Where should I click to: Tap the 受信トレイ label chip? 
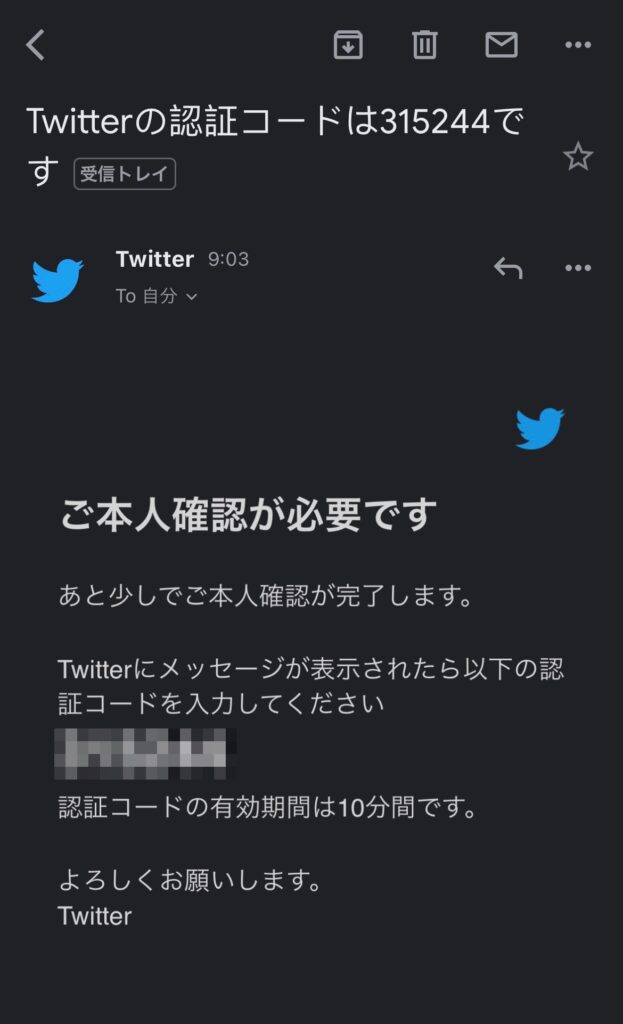[125, 174]
